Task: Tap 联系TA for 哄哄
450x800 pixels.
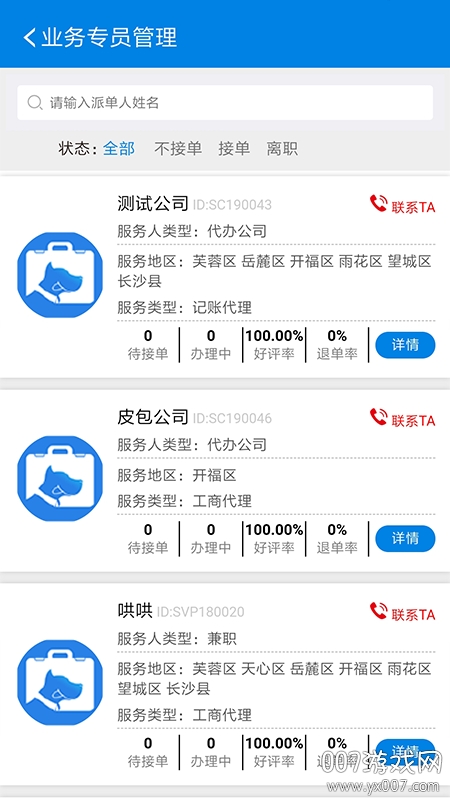Action: [403, 612]
